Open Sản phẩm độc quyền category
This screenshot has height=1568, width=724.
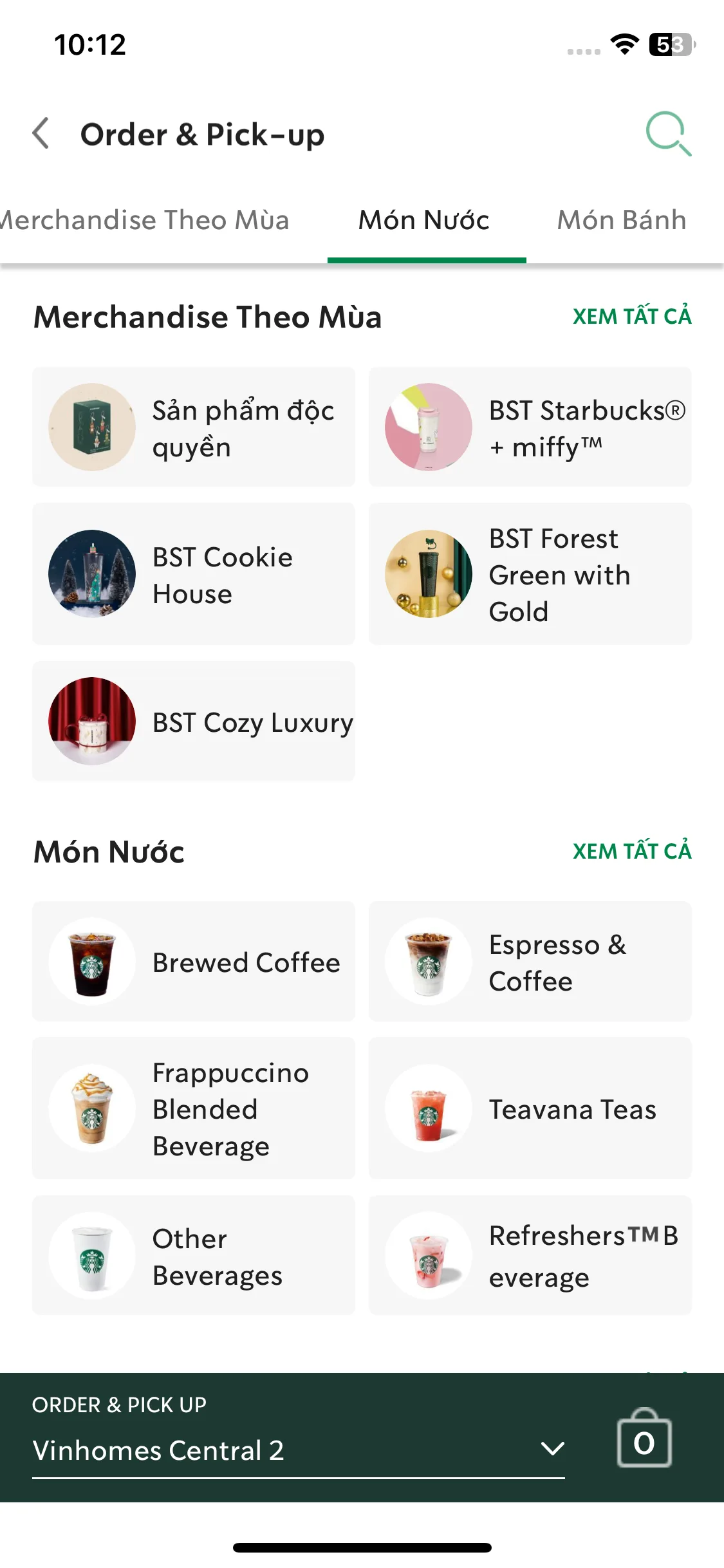tap(194, 427)
